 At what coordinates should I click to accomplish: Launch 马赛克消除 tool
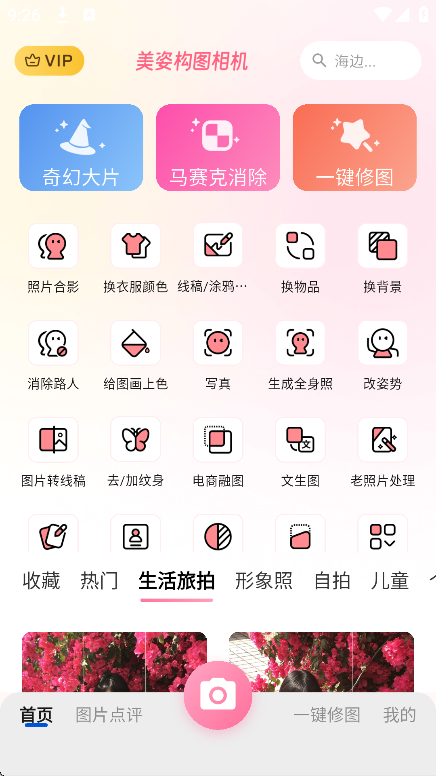218,147
